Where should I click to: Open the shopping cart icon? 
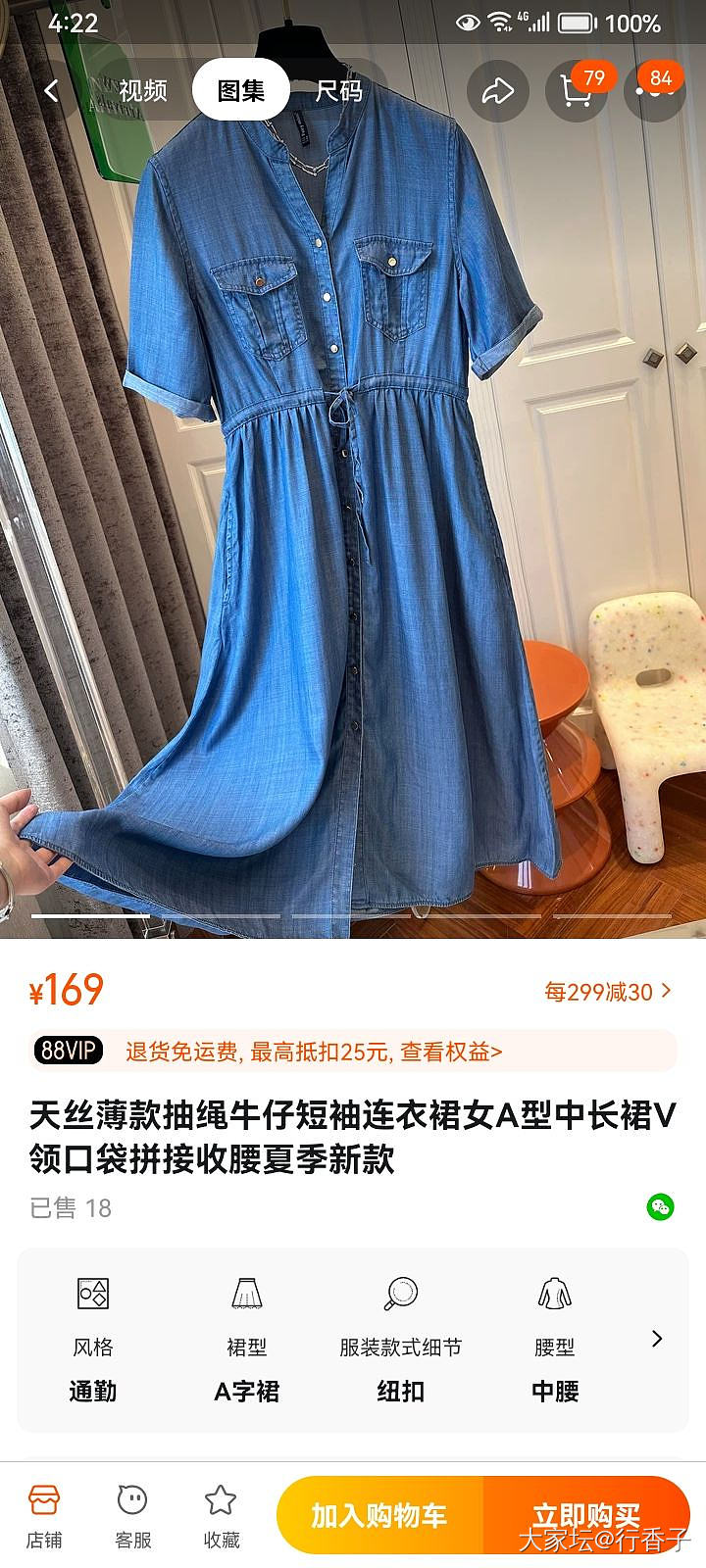pos(576,91)
